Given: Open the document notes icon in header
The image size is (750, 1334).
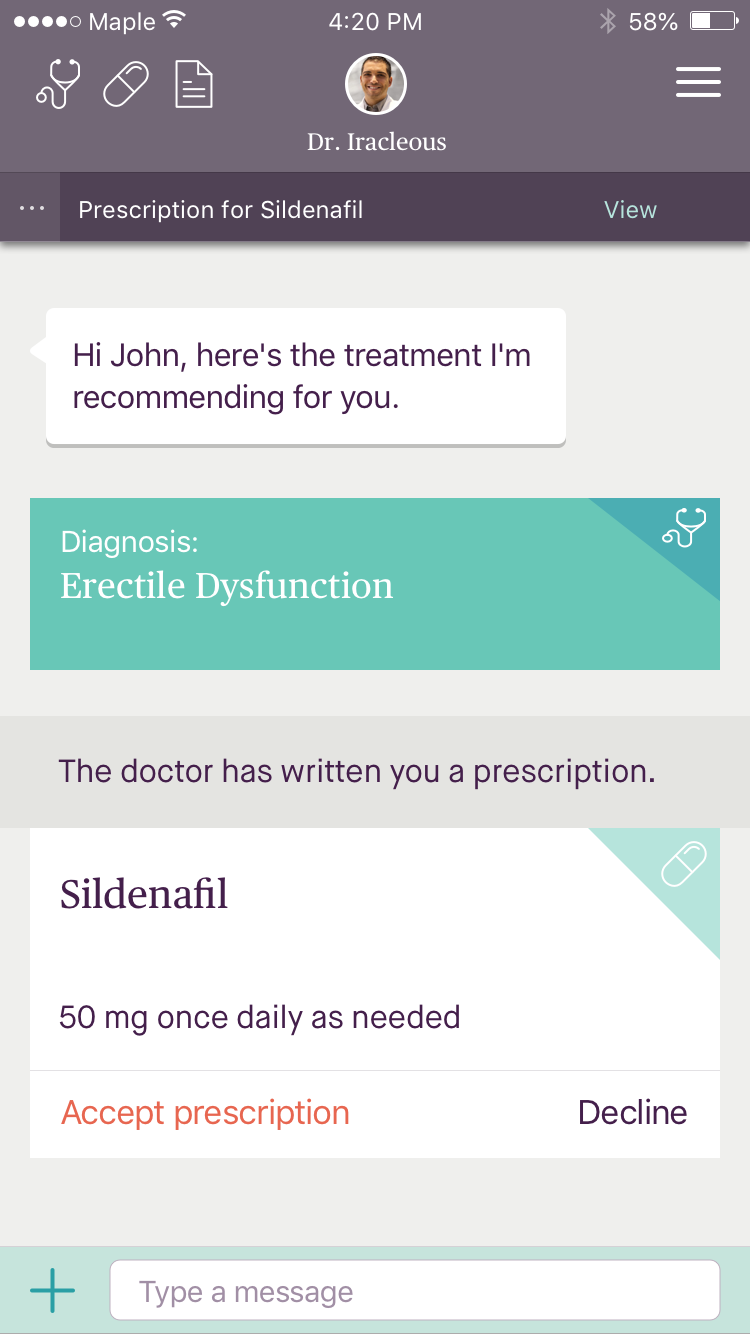Looking at the screenshot, I should point(194,84).
